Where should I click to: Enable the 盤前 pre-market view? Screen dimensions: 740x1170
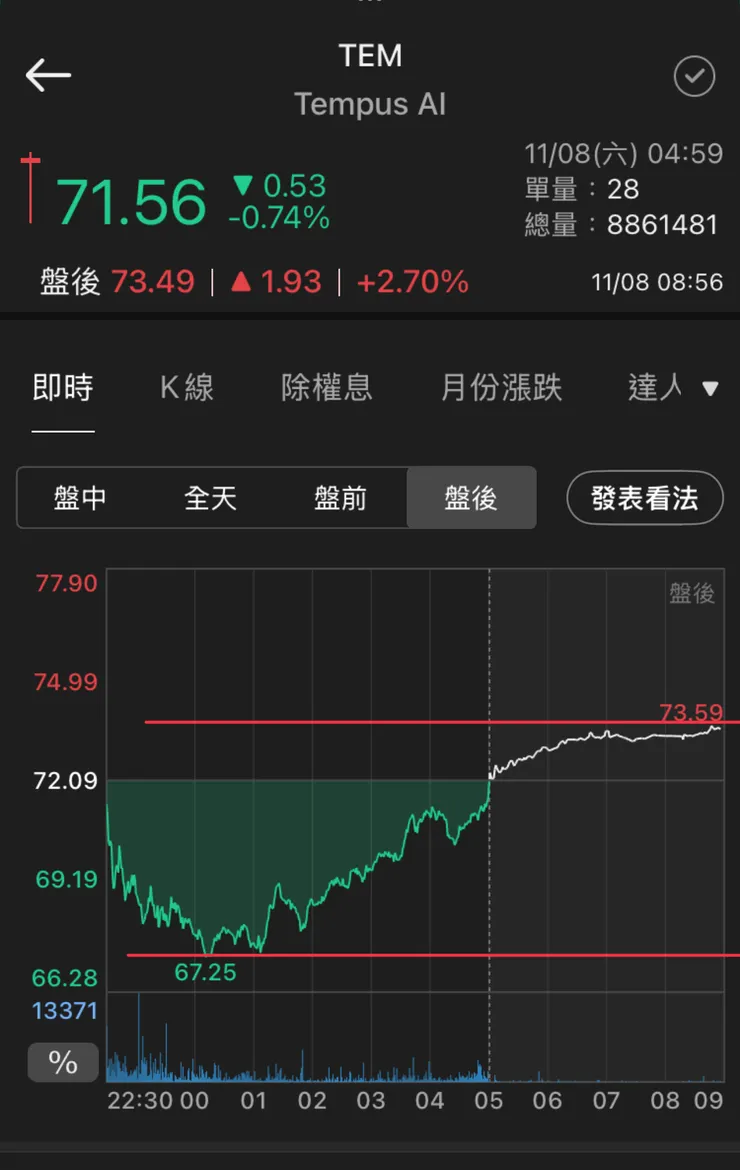341,498
